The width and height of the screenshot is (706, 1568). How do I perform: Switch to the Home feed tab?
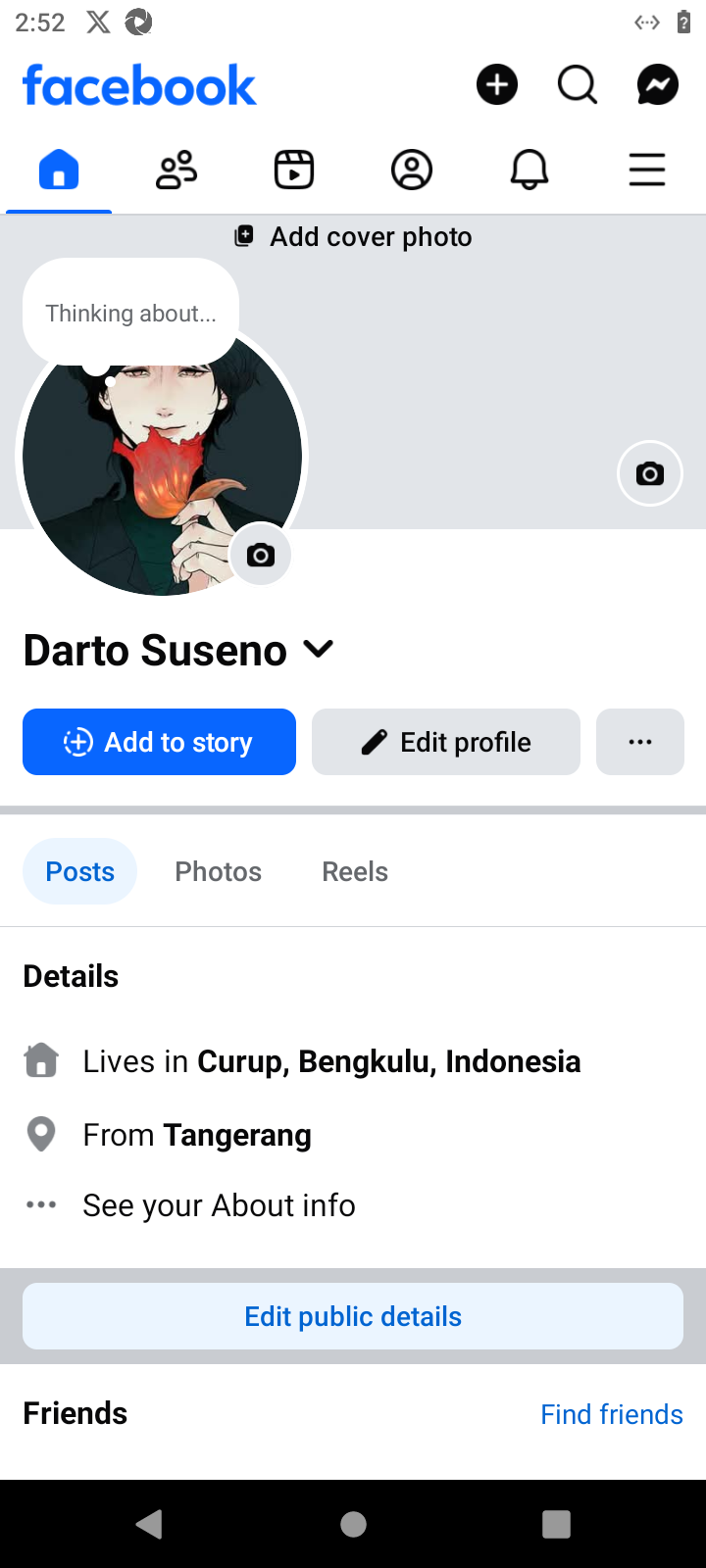(x=59, y=170)
